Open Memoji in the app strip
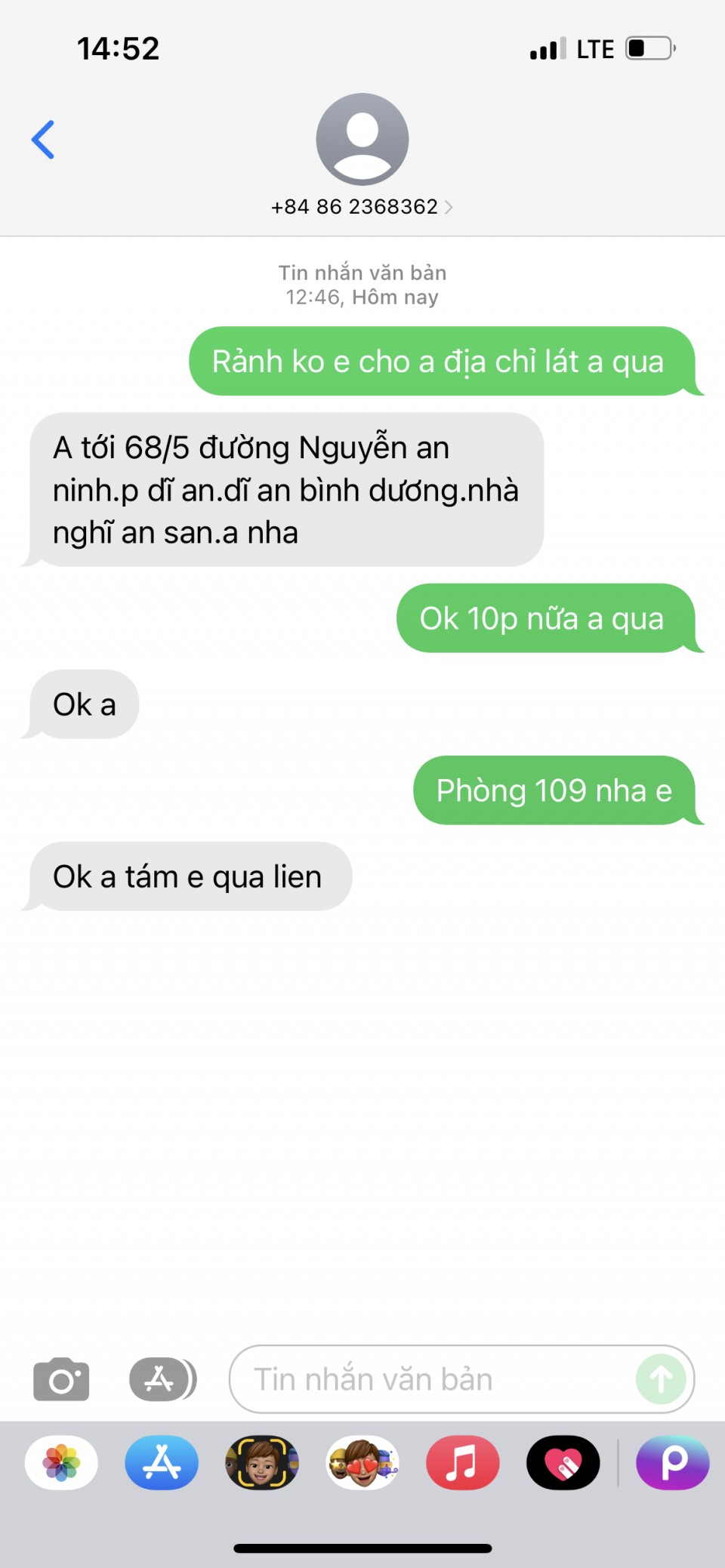Screen dimensions: 725x1568 click(x=262, y=1463)
